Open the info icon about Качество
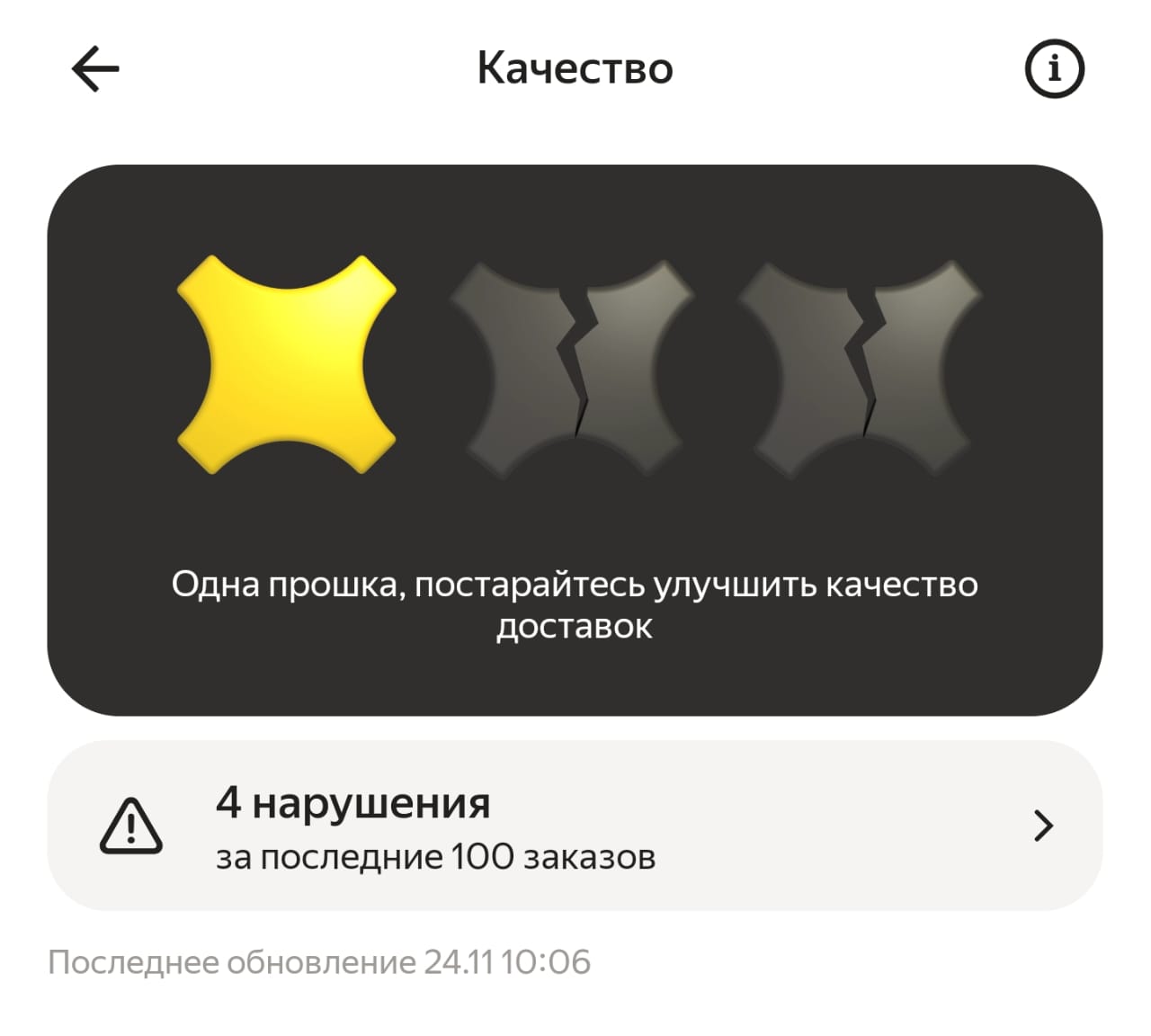This screenshot has width=1151, height=1036. pyautogui.click(x=1054, y=68)
